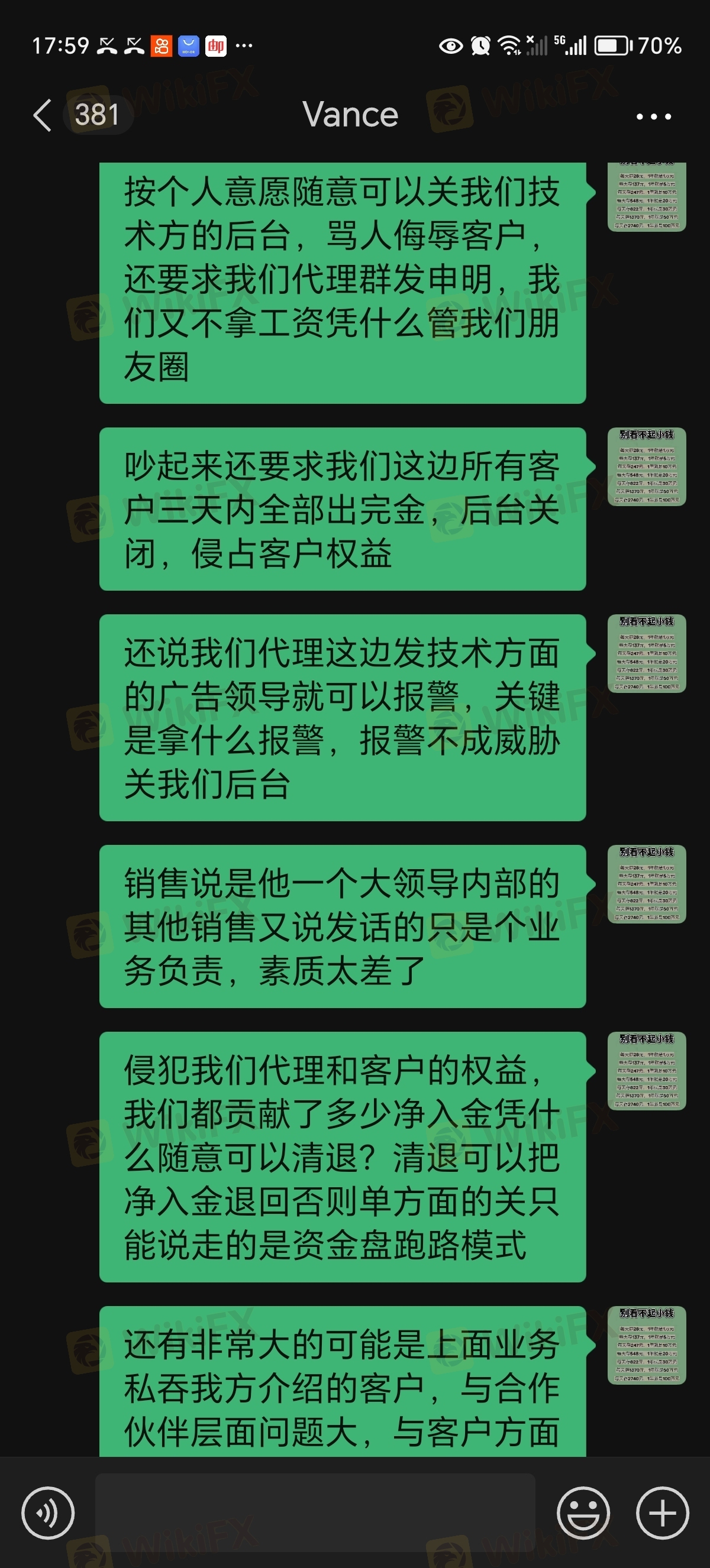Tap the message text field
This screenshot has height=1568, width=710.
[x=315, y=1512]
